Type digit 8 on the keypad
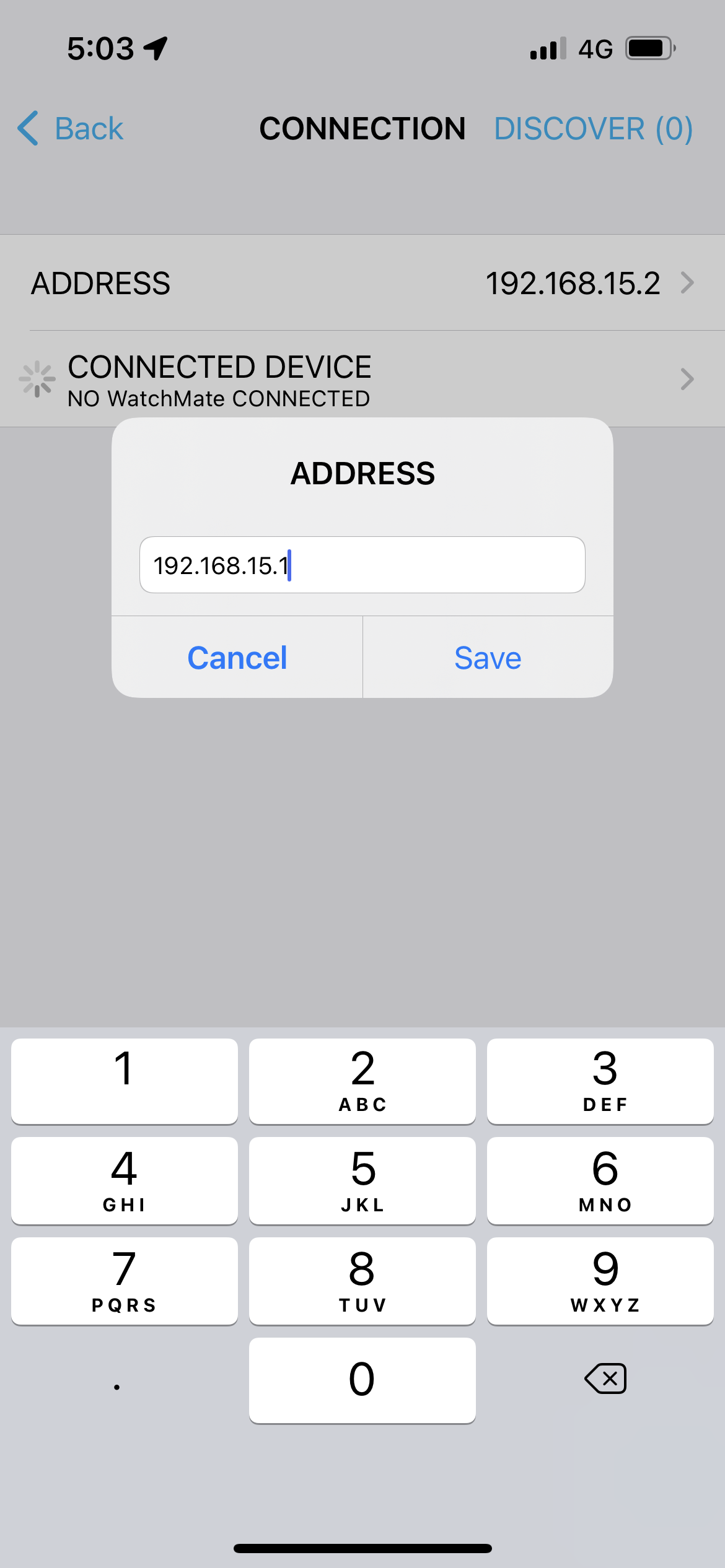Screen dimensions: 725x1568 pyautogui.click(x=362, y=1281)
